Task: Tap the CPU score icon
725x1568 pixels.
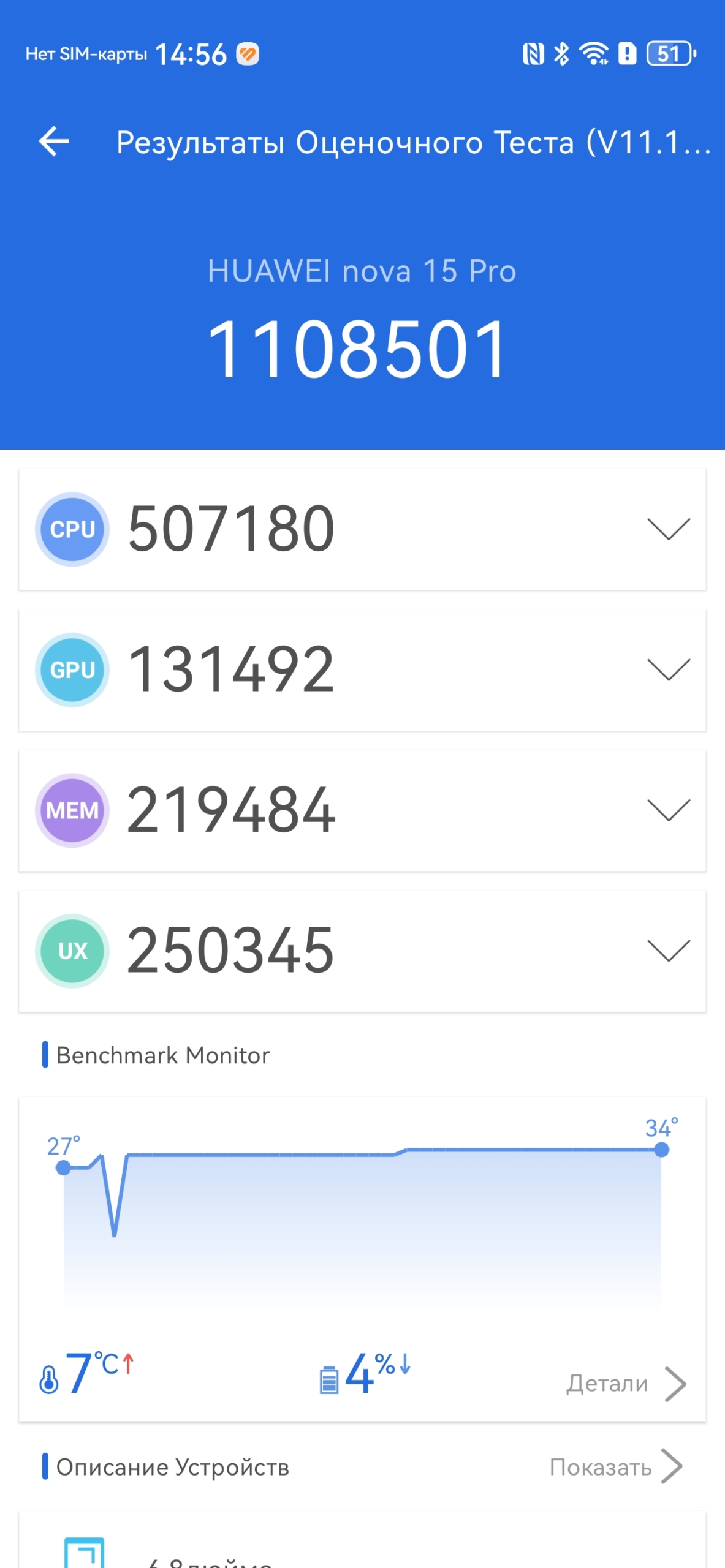Action: 72,529
